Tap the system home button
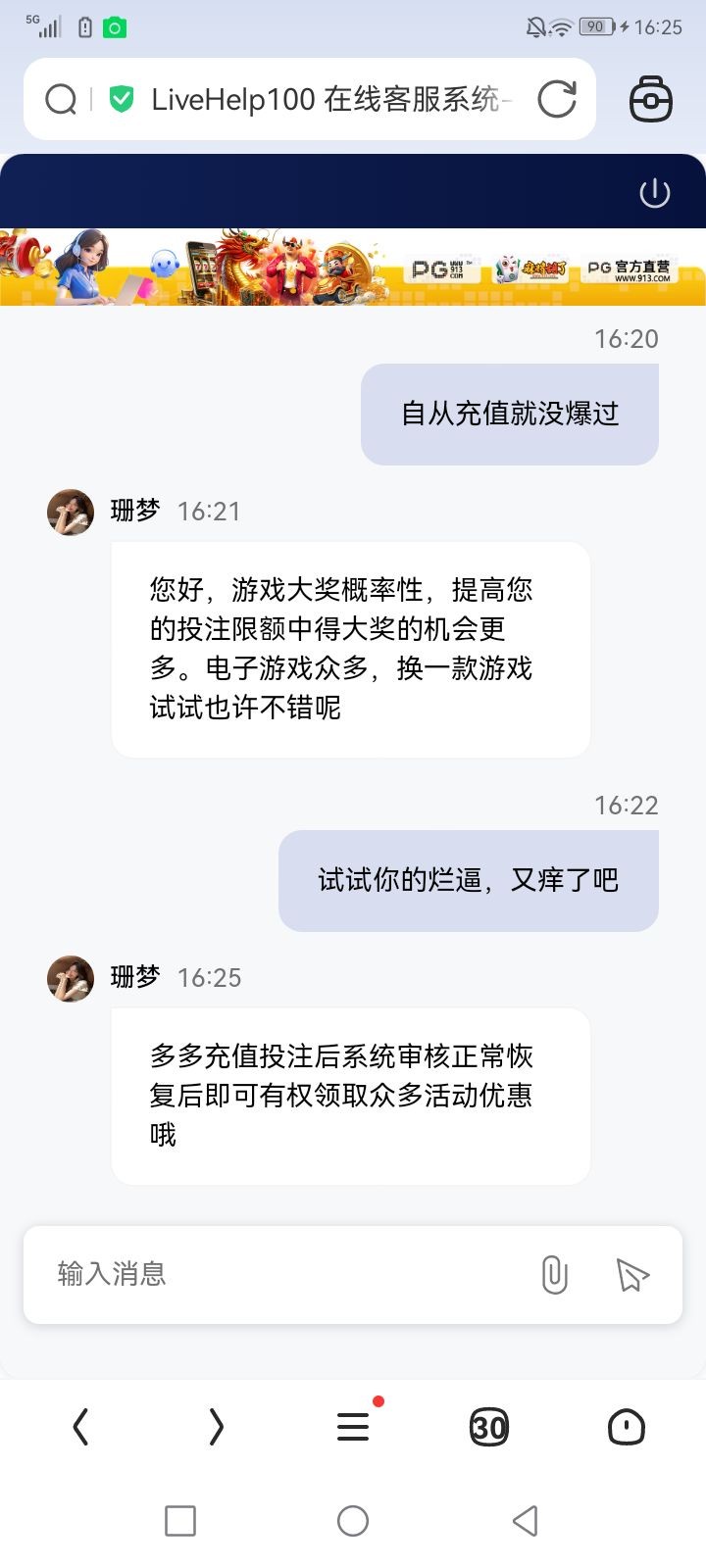This screenshot has height=1568, width=706. 353,1521
